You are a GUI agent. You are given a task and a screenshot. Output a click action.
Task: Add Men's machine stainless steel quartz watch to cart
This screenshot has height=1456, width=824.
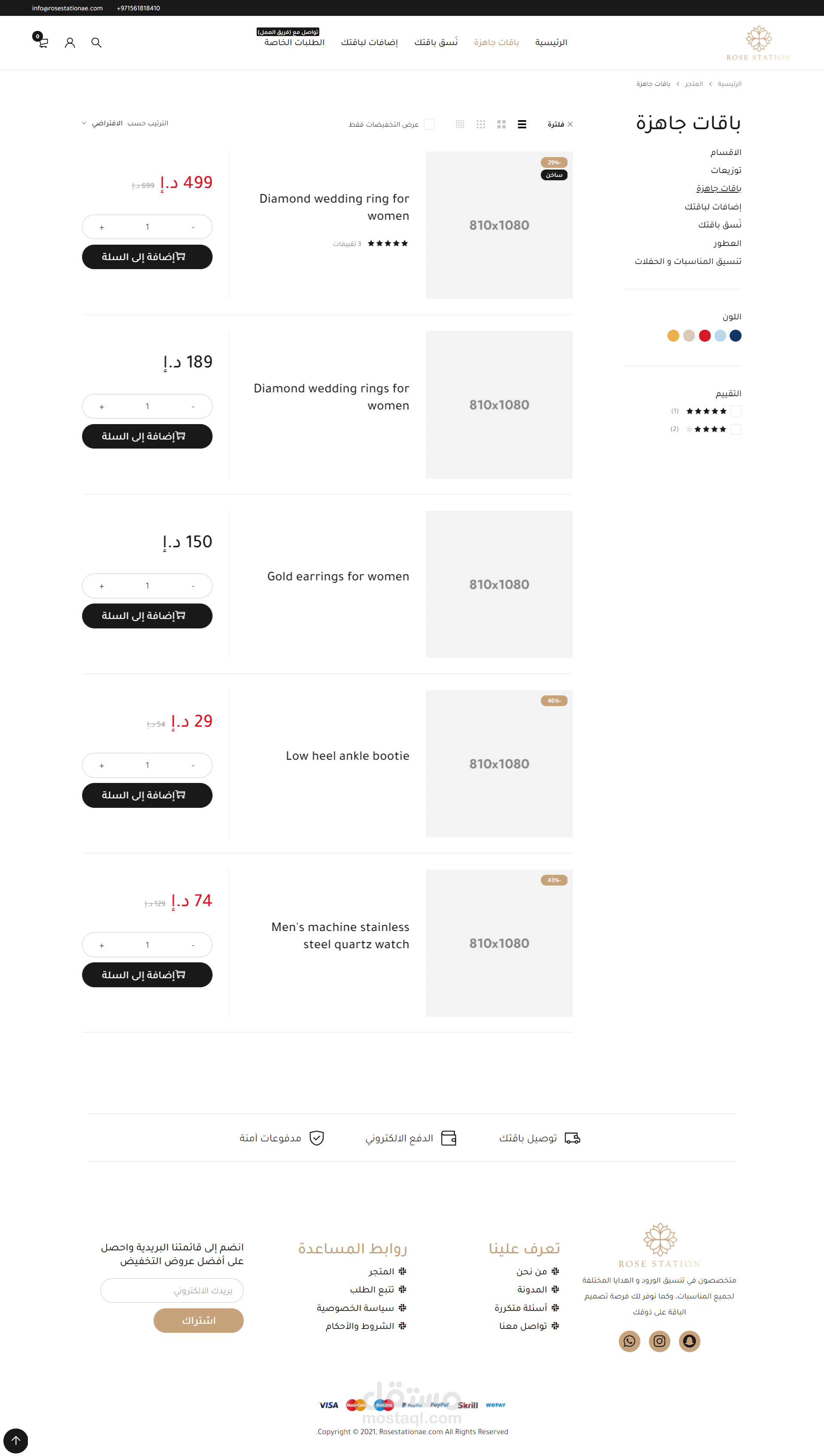click(147, 974)
